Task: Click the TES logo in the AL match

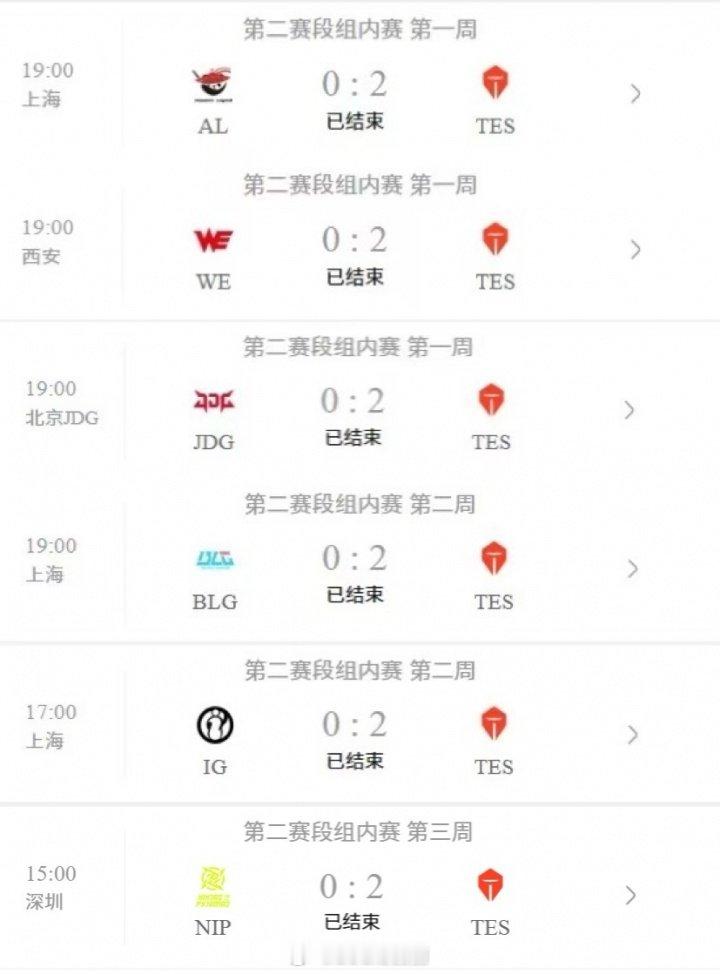Action: point(492,84)
